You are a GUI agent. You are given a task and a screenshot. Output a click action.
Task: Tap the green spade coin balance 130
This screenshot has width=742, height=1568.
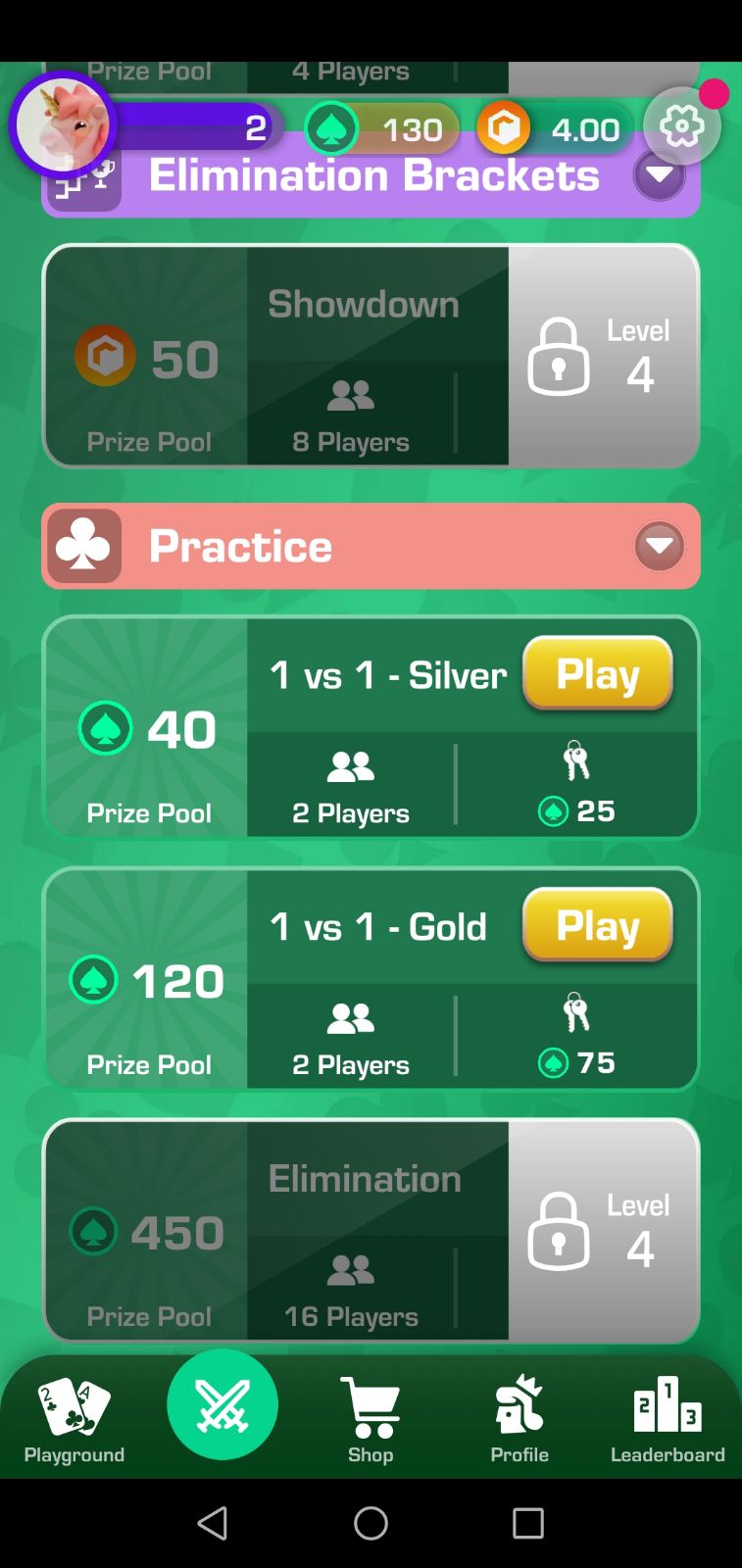click(x=384, y=129)
